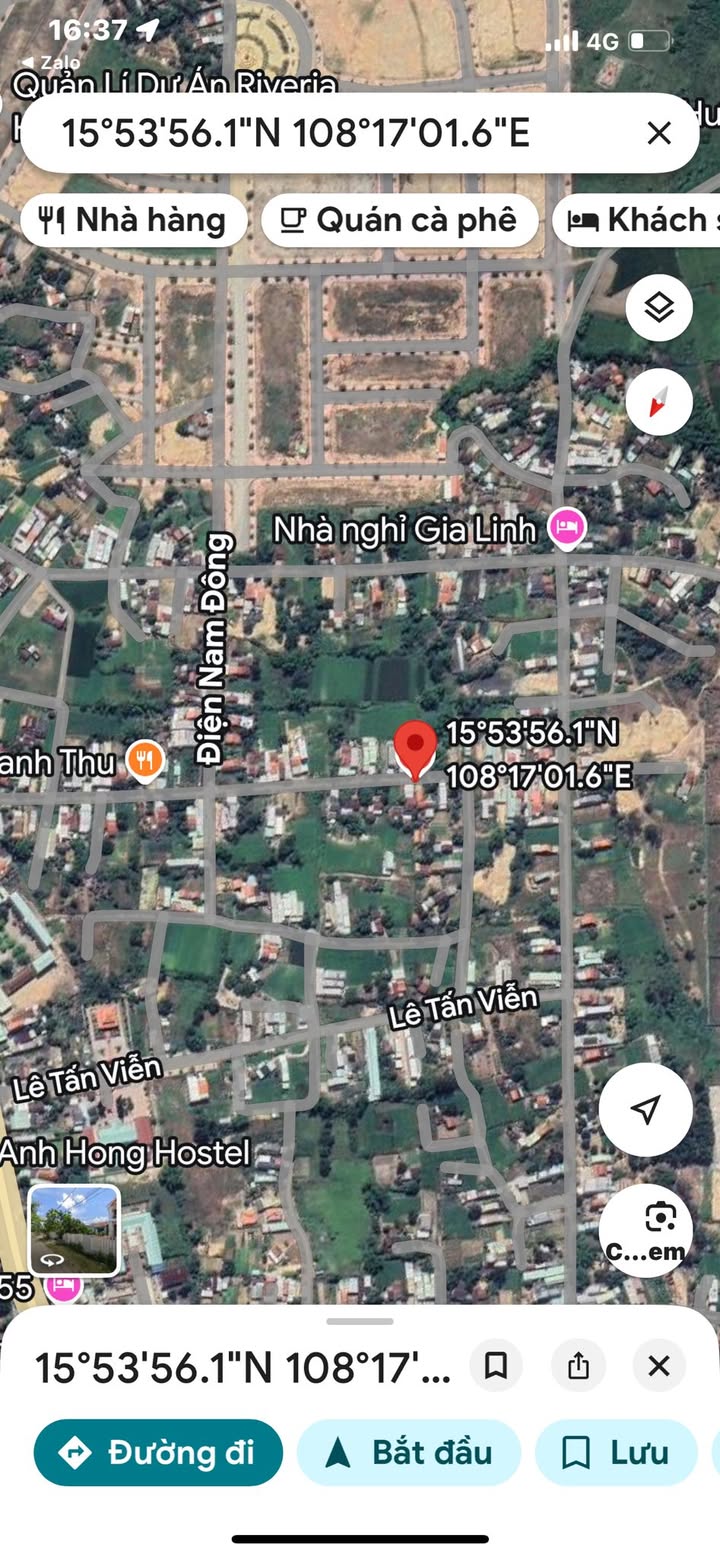
Task: Open the camera lens search button
Action: point(659,1230)
